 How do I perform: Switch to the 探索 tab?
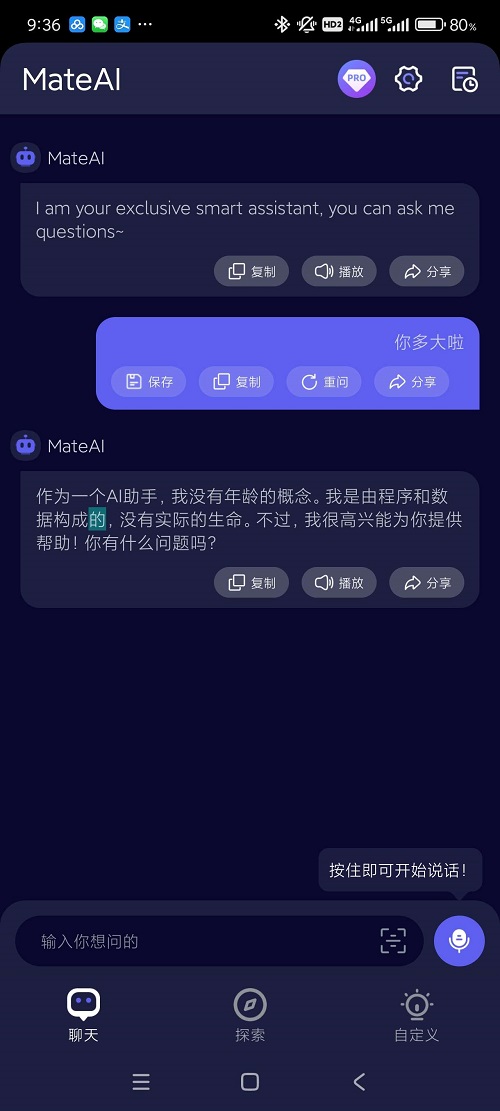pyautogui.click(x=250, y=1015)
